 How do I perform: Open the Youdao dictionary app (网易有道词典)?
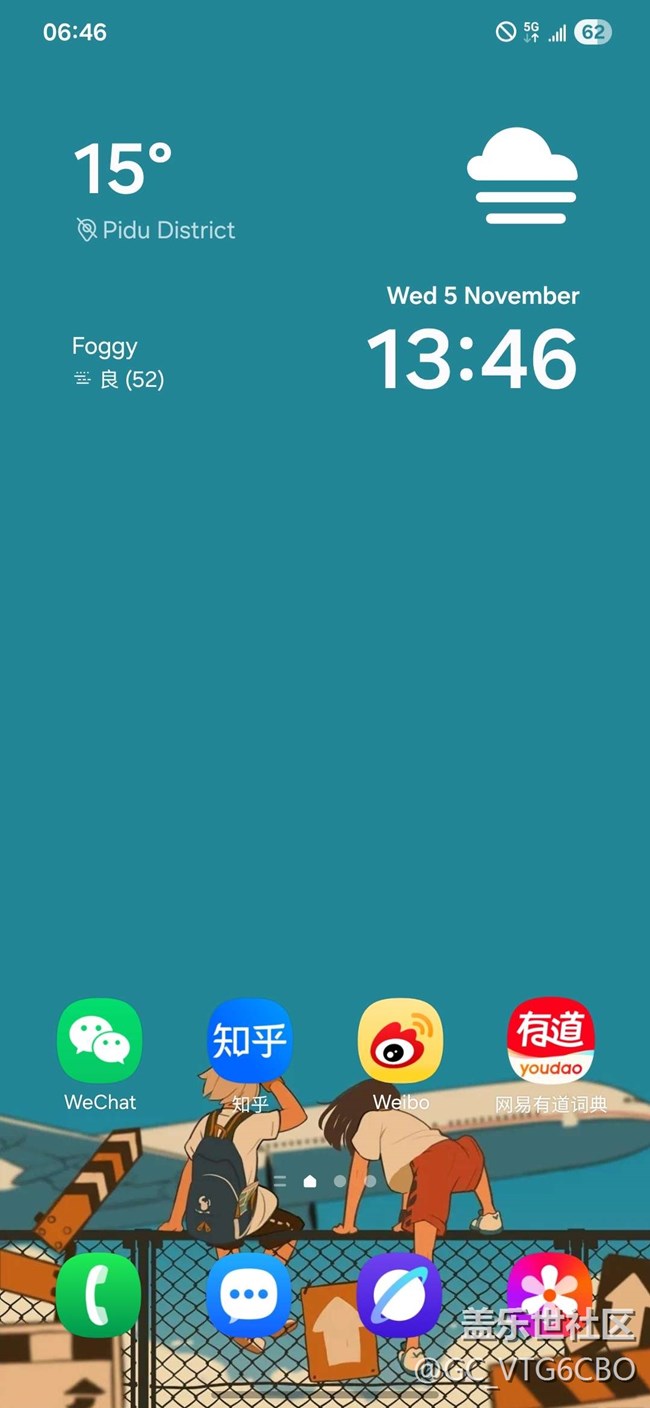click(x=551, y=1041)
